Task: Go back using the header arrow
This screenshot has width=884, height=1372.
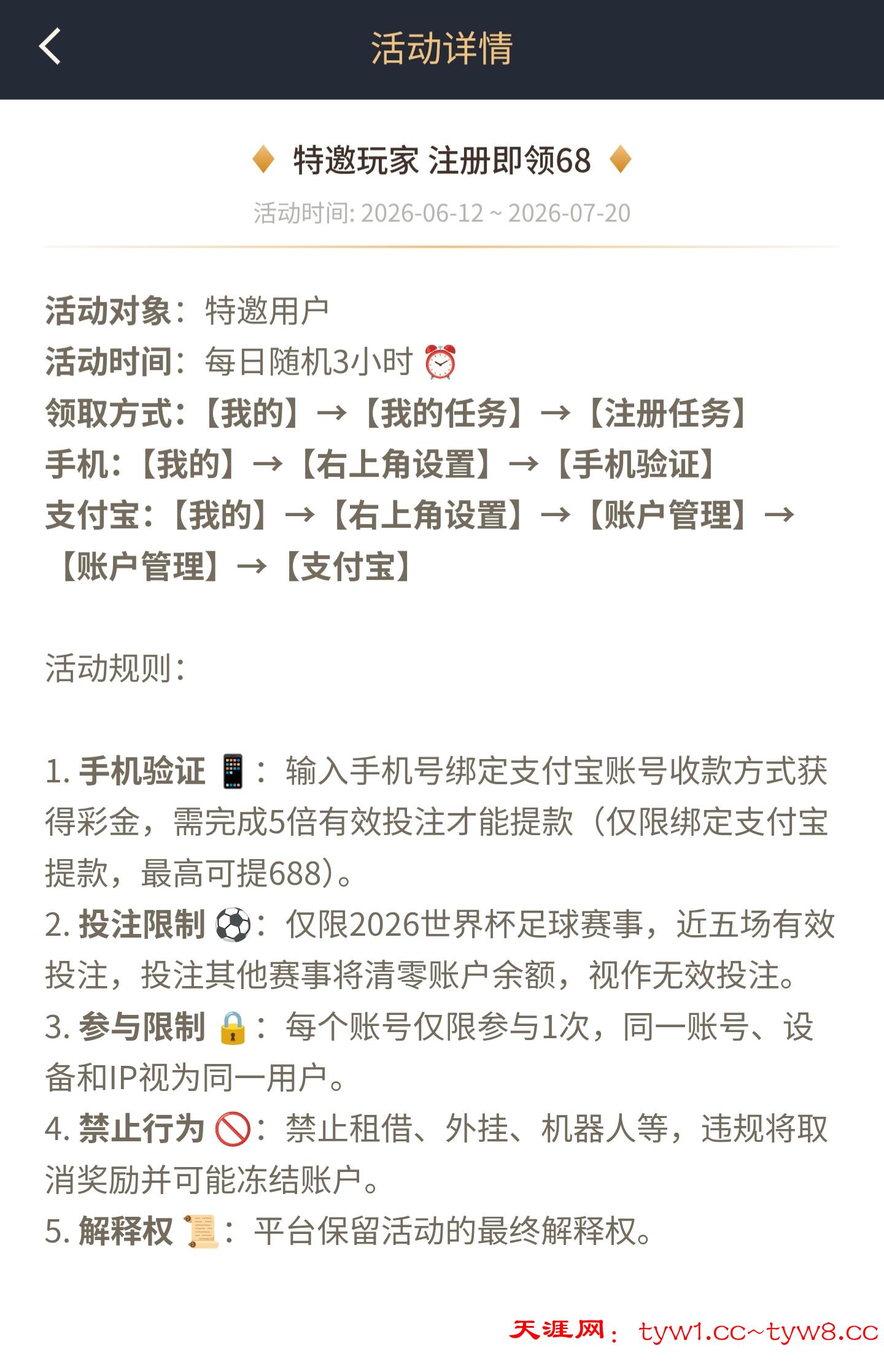Action: (50, 47)
